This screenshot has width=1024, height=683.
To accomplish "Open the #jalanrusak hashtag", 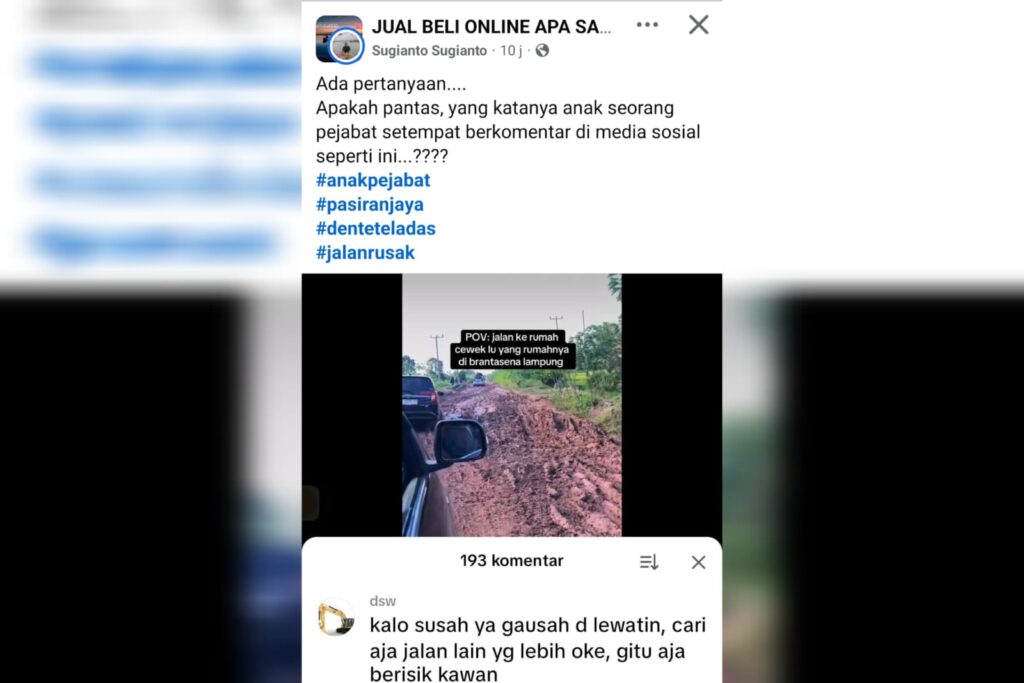I will tap(365, 252).
